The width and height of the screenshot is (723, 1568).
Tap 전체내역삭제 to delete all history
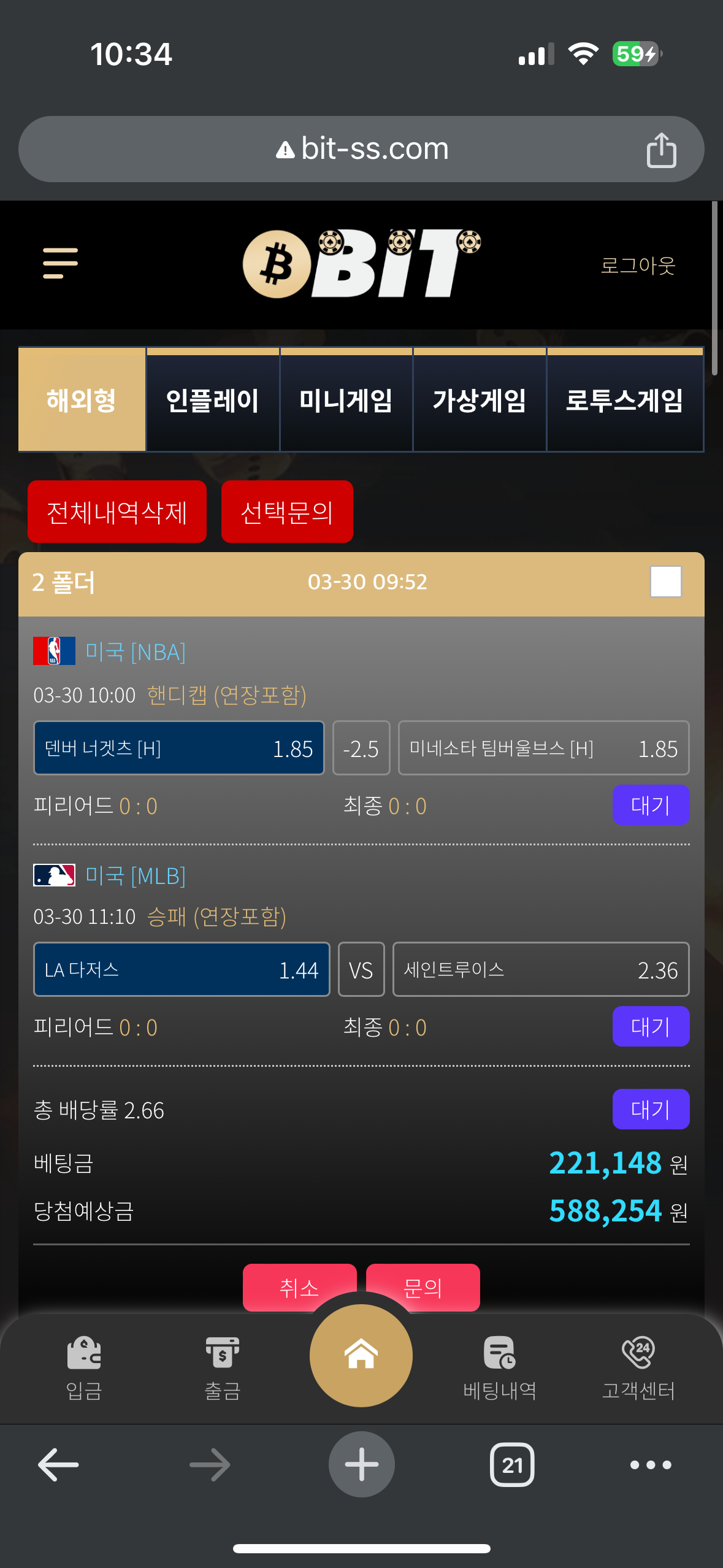coord(117,512)
